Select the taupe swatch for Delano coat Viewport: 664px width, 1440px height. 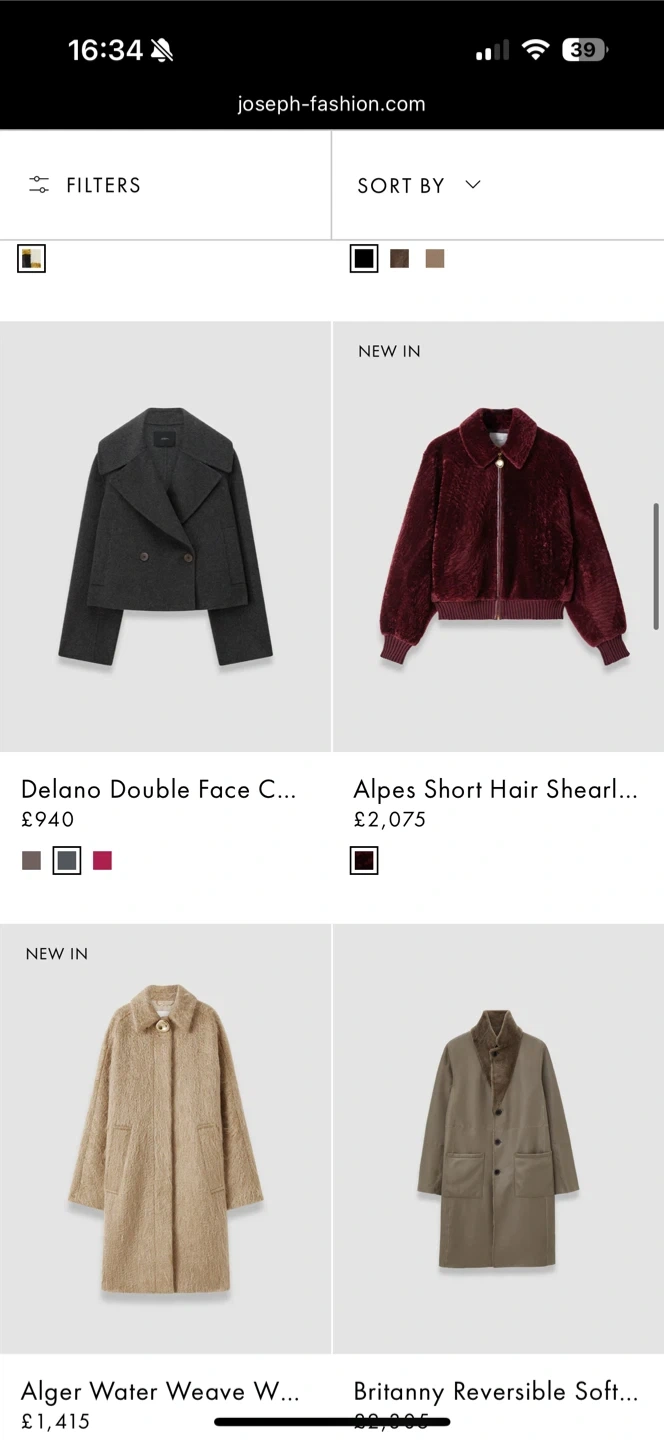pos(32,860)
